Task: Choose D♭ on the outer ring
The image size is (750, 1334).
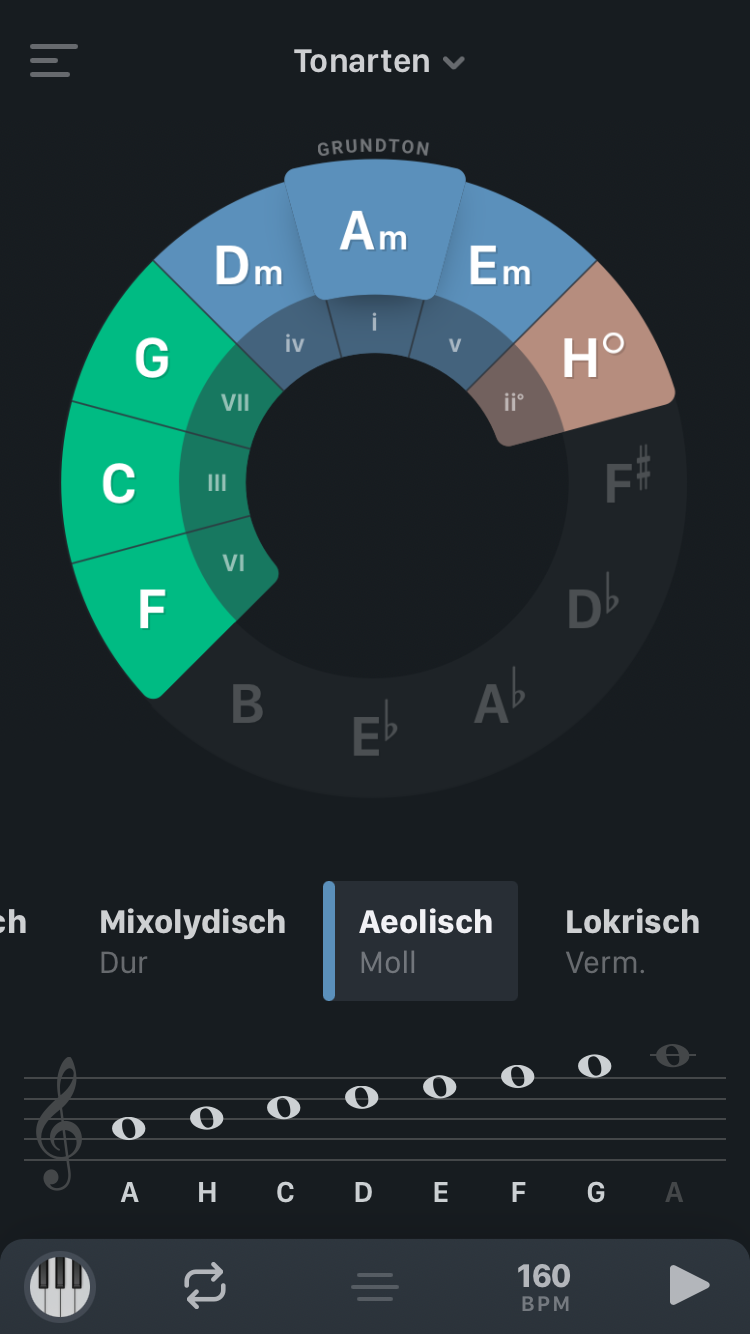Action: coord(593,608)
